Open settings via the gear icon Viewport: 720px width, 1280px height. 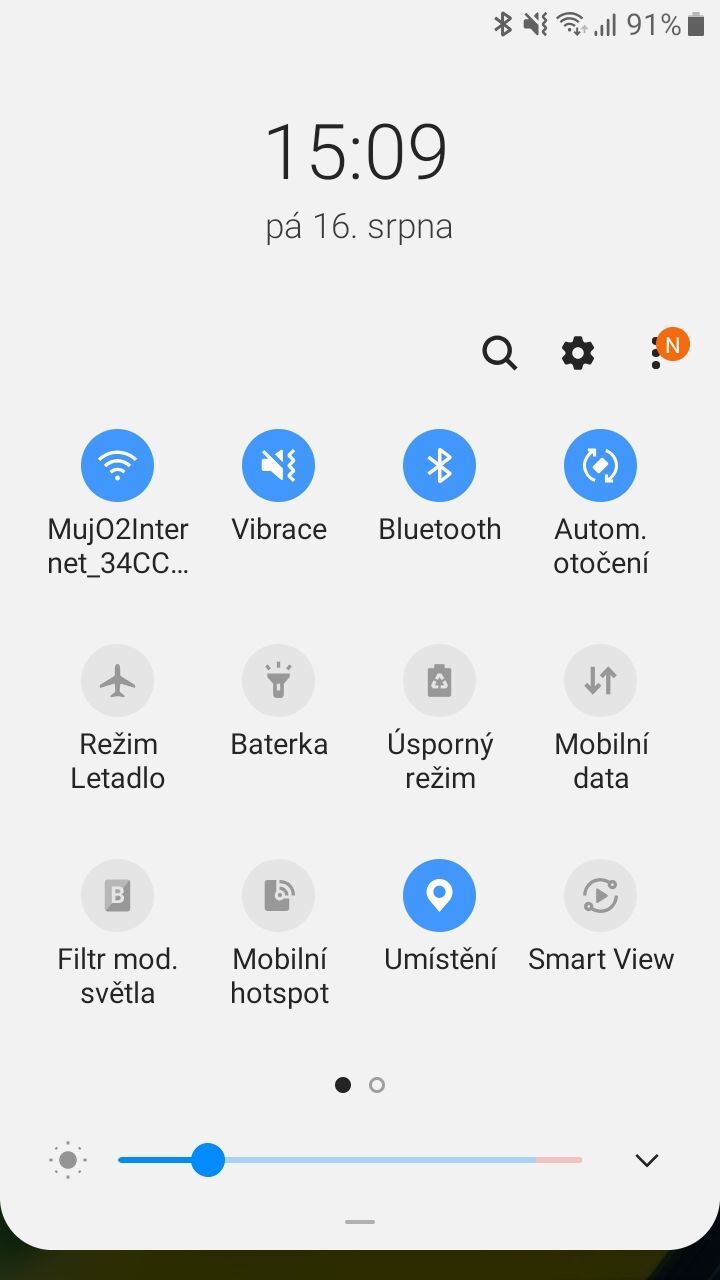pyautogui.click(x=577, y=353)
